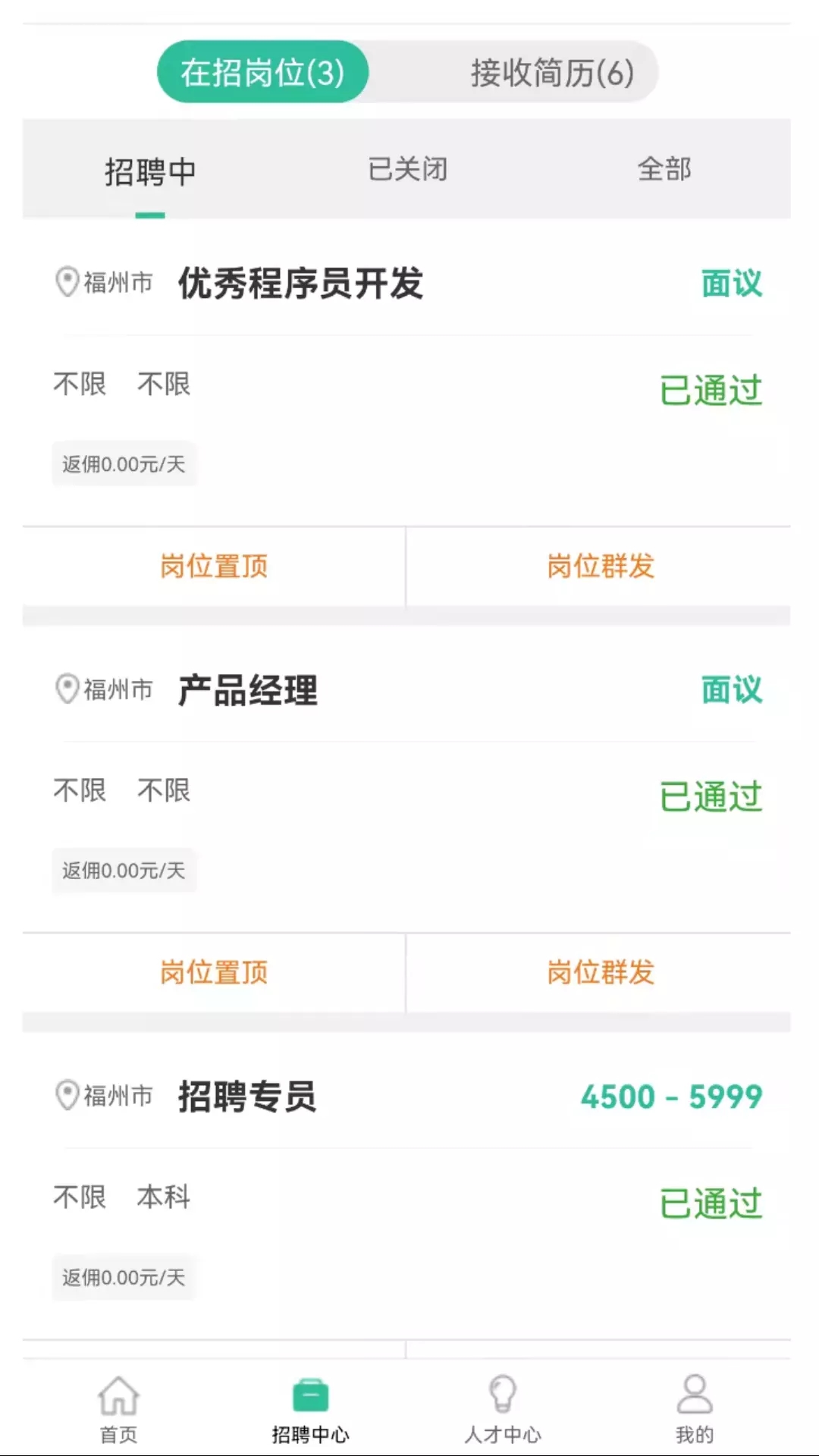Click the location pin beside 产品经理

(x=67, y=689)
